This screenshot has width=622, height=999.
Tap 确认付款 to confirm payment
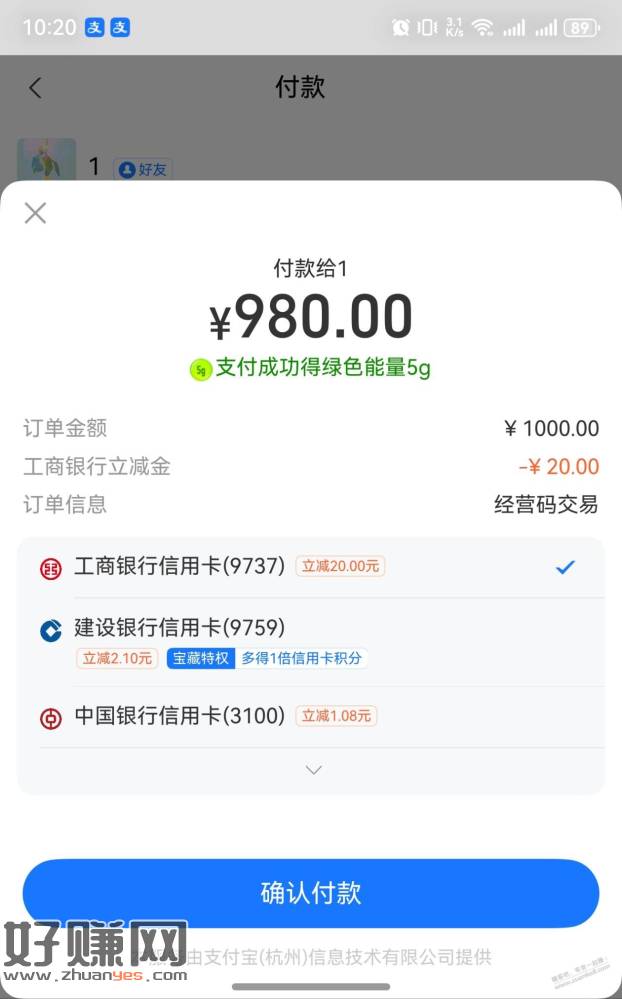pyautogui.click(x=311, y=893)
